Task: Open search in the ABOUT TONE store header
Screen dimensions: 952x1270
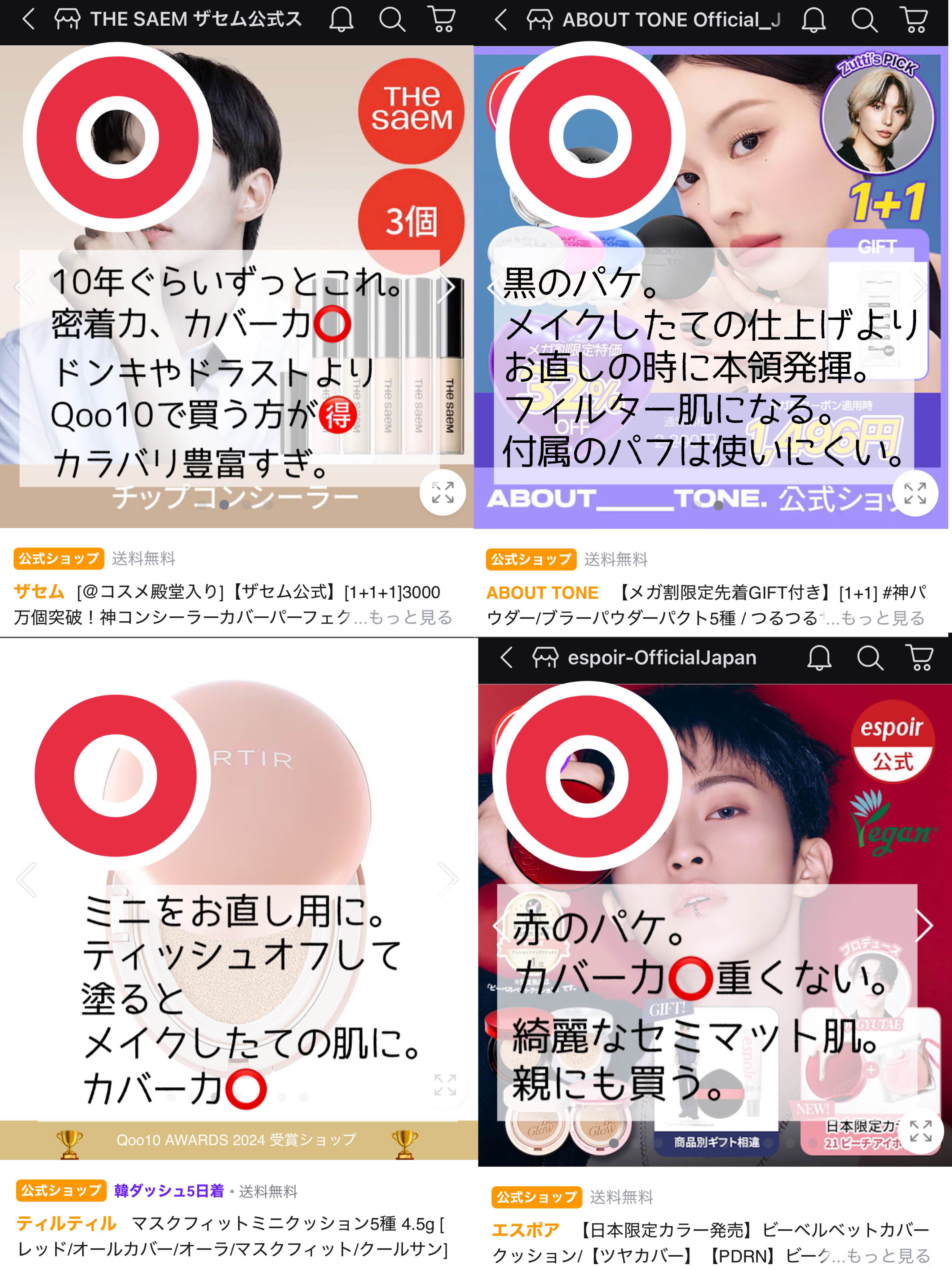Action: click(863, 19)
